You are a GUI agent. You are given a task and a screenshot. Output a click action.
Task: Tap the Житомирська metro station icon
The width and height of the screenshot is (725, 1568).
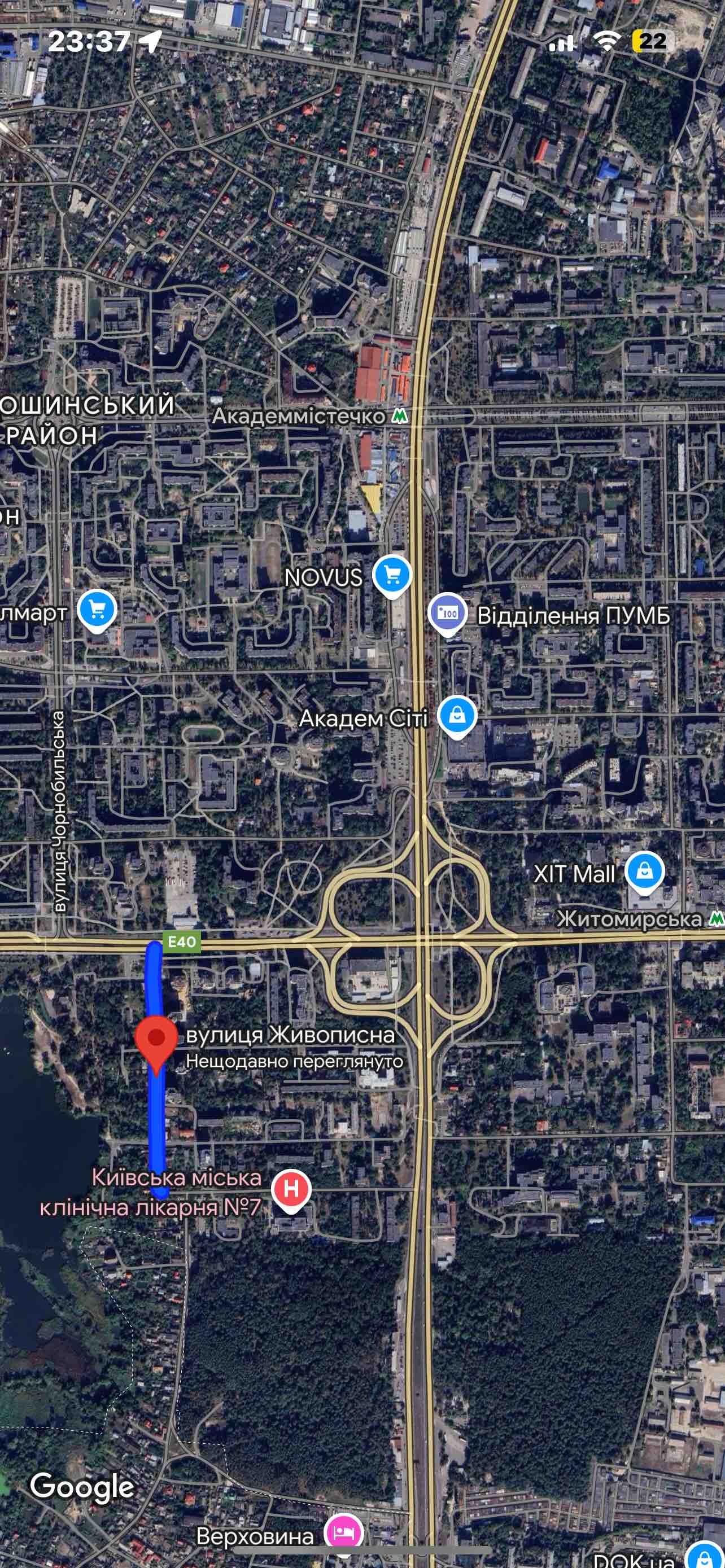[717, 917]
